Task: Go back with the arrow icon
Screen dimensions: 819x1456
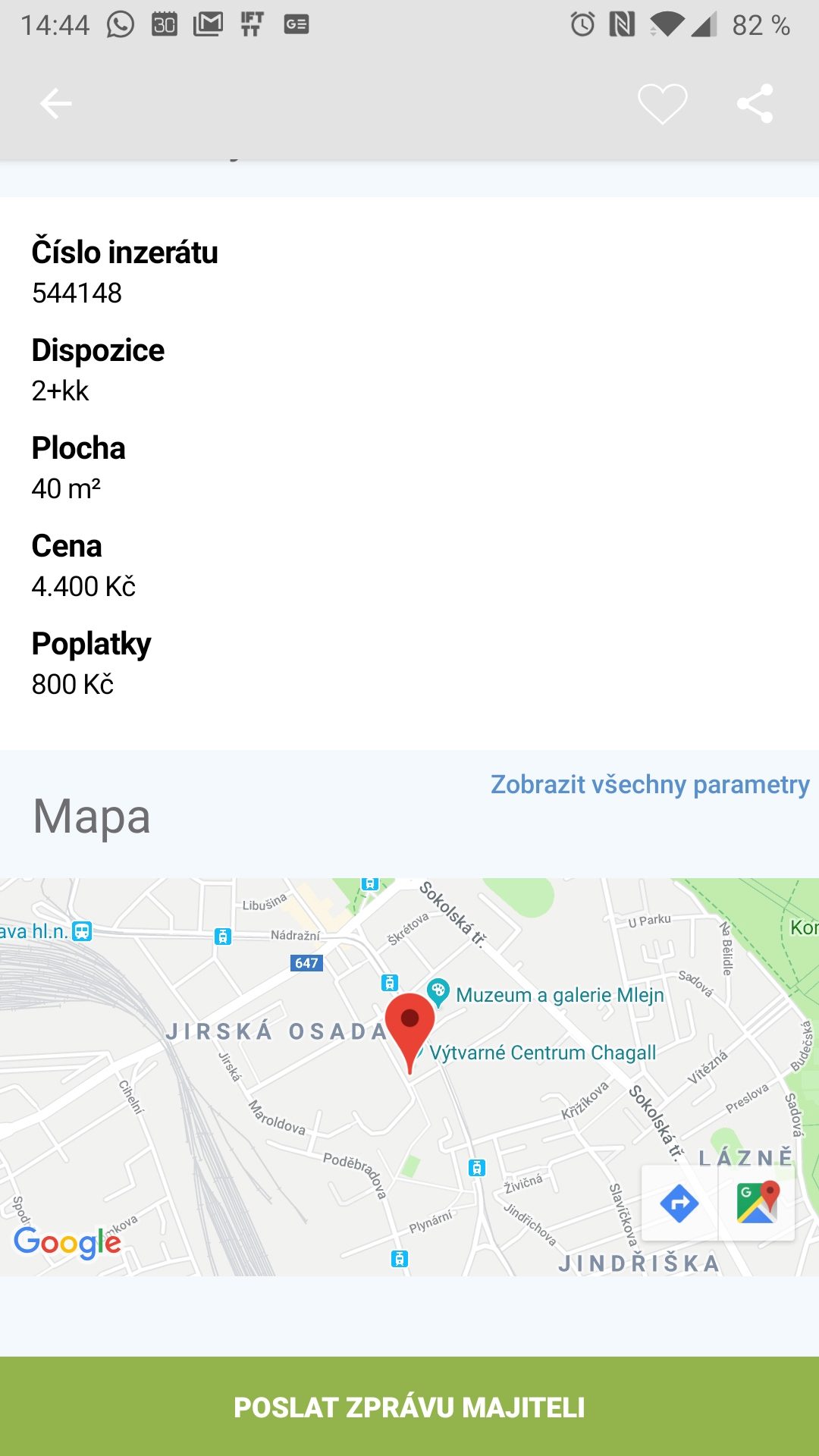Action: tap(55, 104)
